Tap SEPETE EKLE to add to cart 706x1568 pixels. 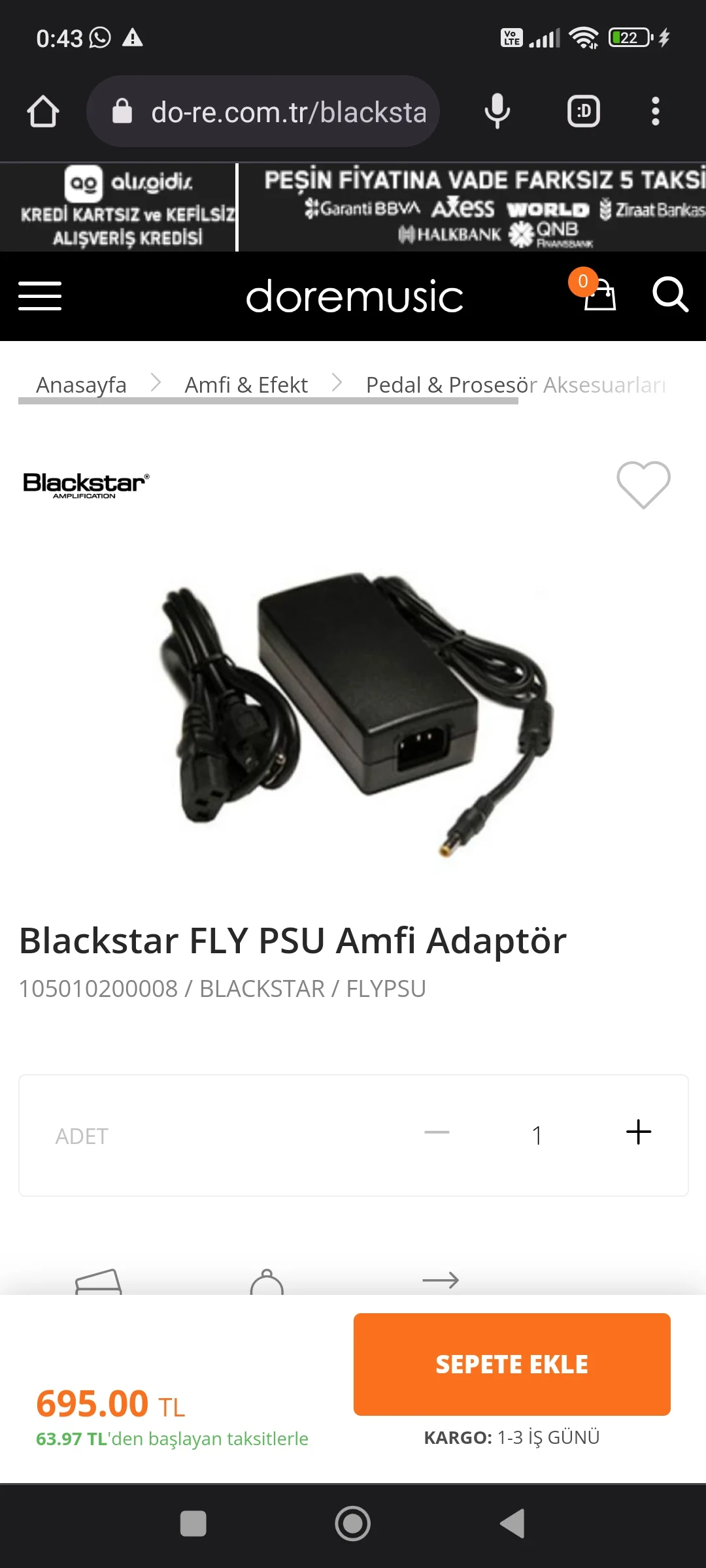point(512,1364)
